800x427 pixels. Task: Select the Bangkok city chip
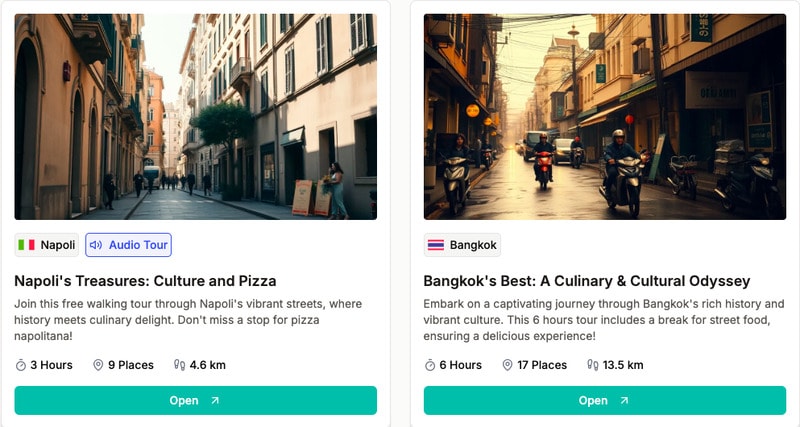pos(462,245)
